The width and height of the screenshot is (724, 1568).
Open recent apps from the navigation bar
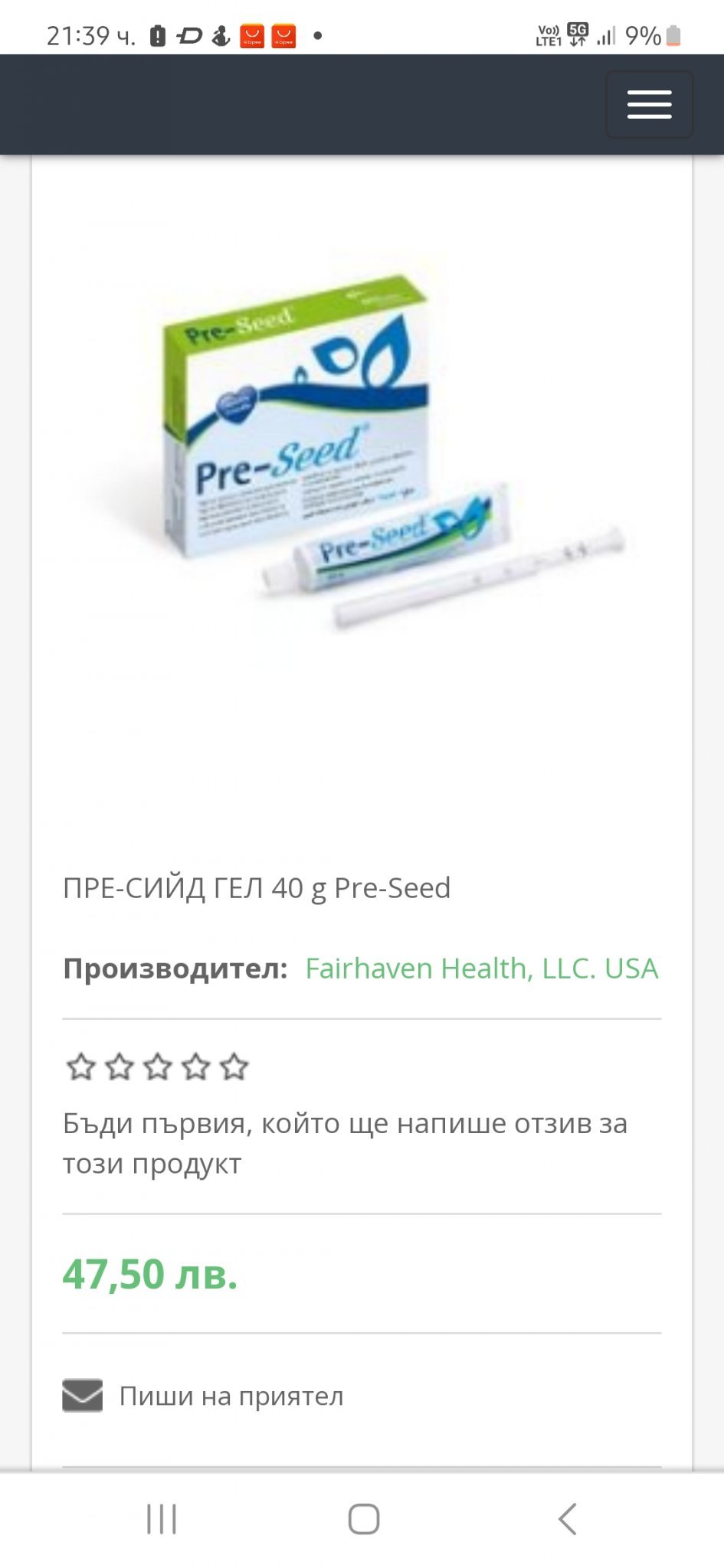pyautogui.click(x=162, y=1519)
